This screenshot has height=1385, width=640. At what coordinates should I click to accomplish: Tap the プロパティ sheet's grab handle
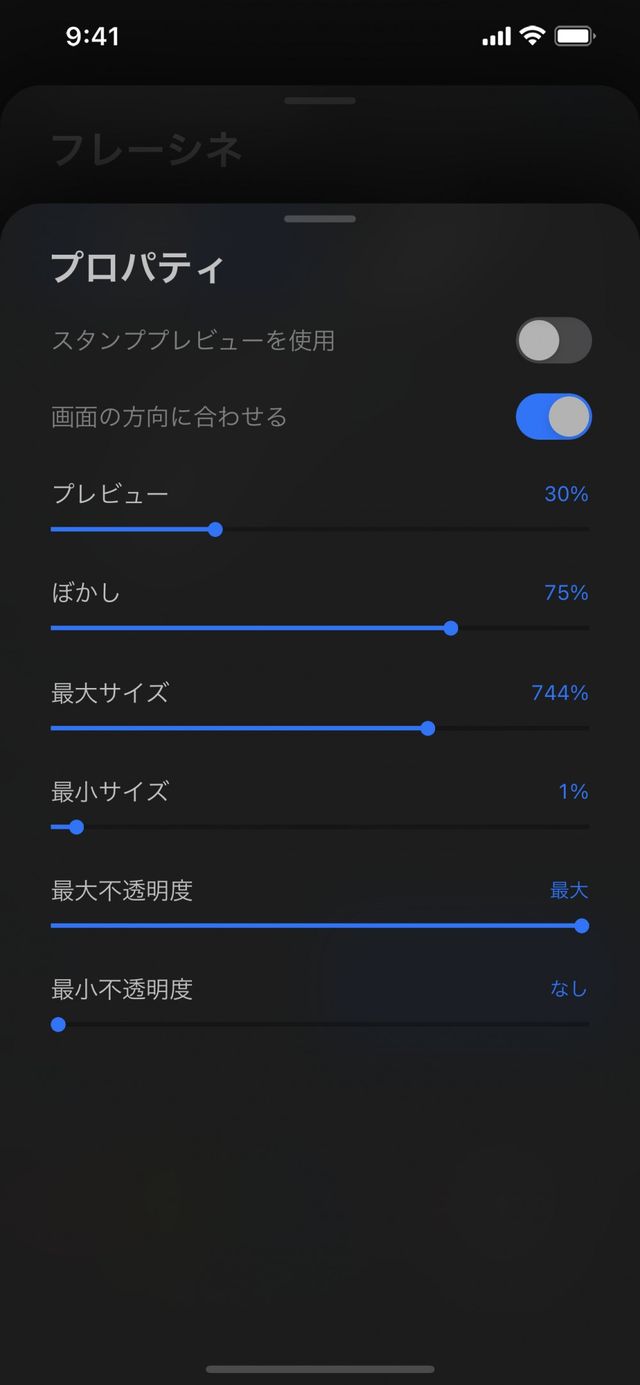320,219
